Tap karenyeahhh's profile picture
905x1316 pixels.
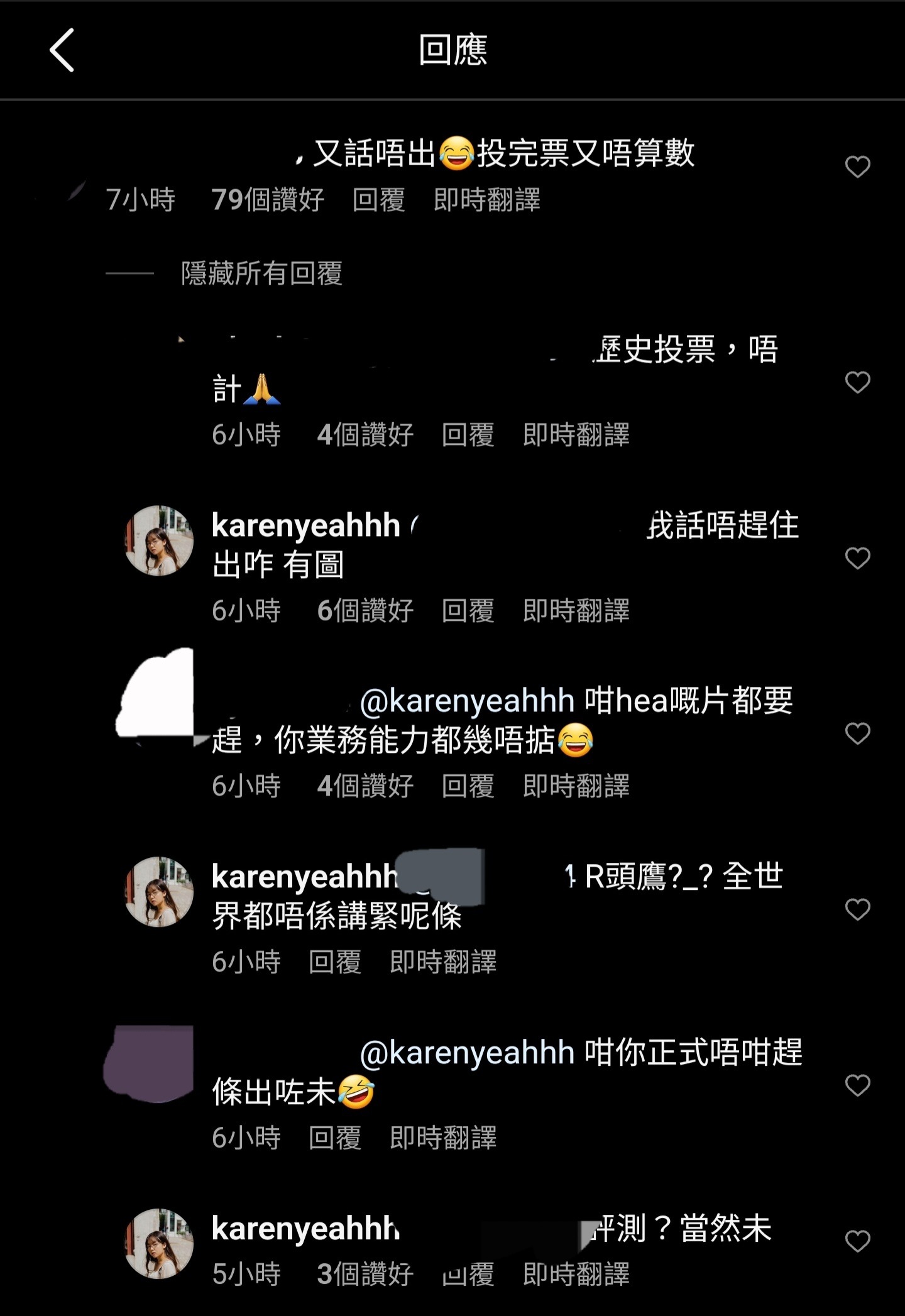pos(158,539)
